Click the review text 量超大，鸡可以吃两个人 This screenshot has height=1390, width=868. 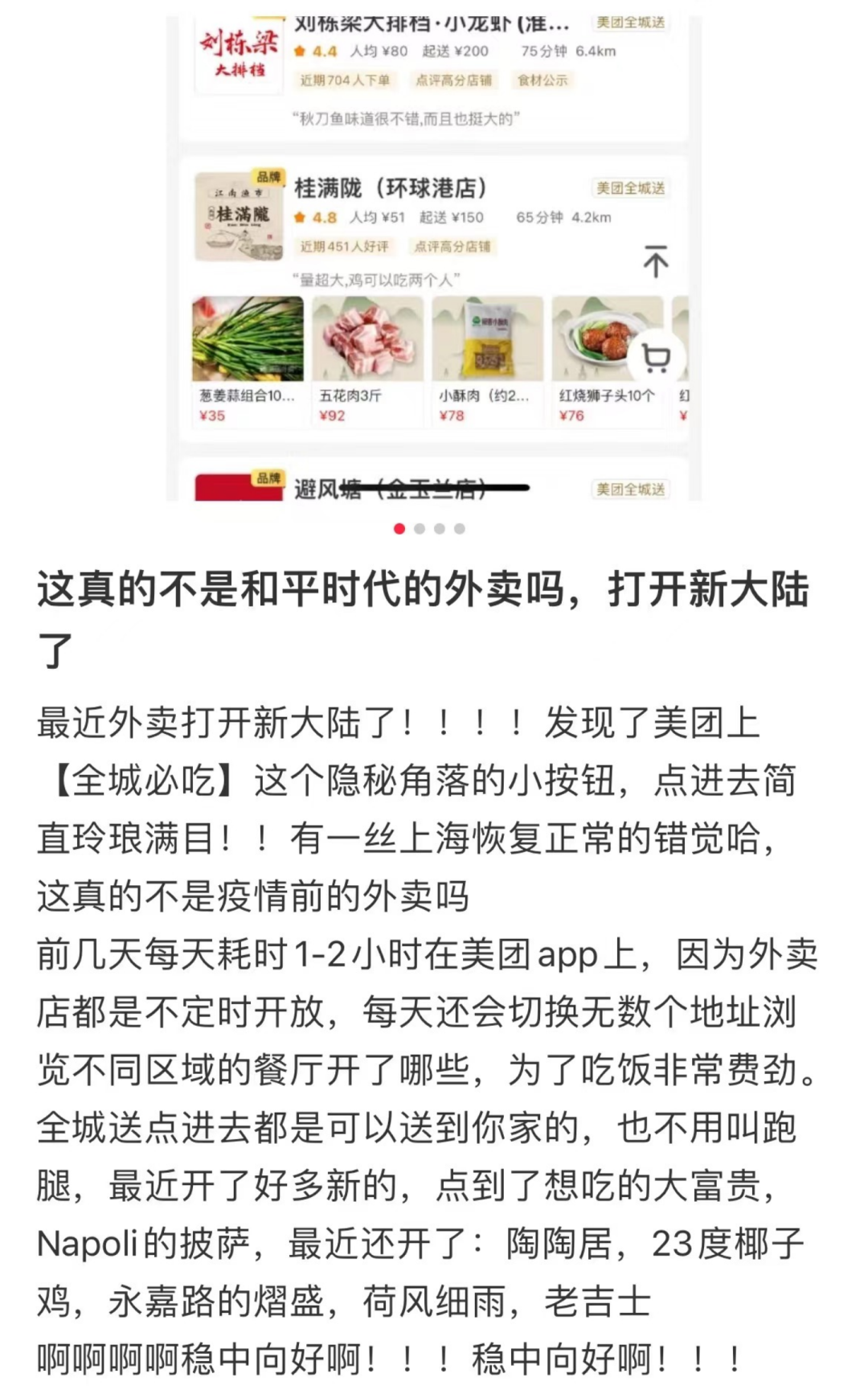[378, 278]
